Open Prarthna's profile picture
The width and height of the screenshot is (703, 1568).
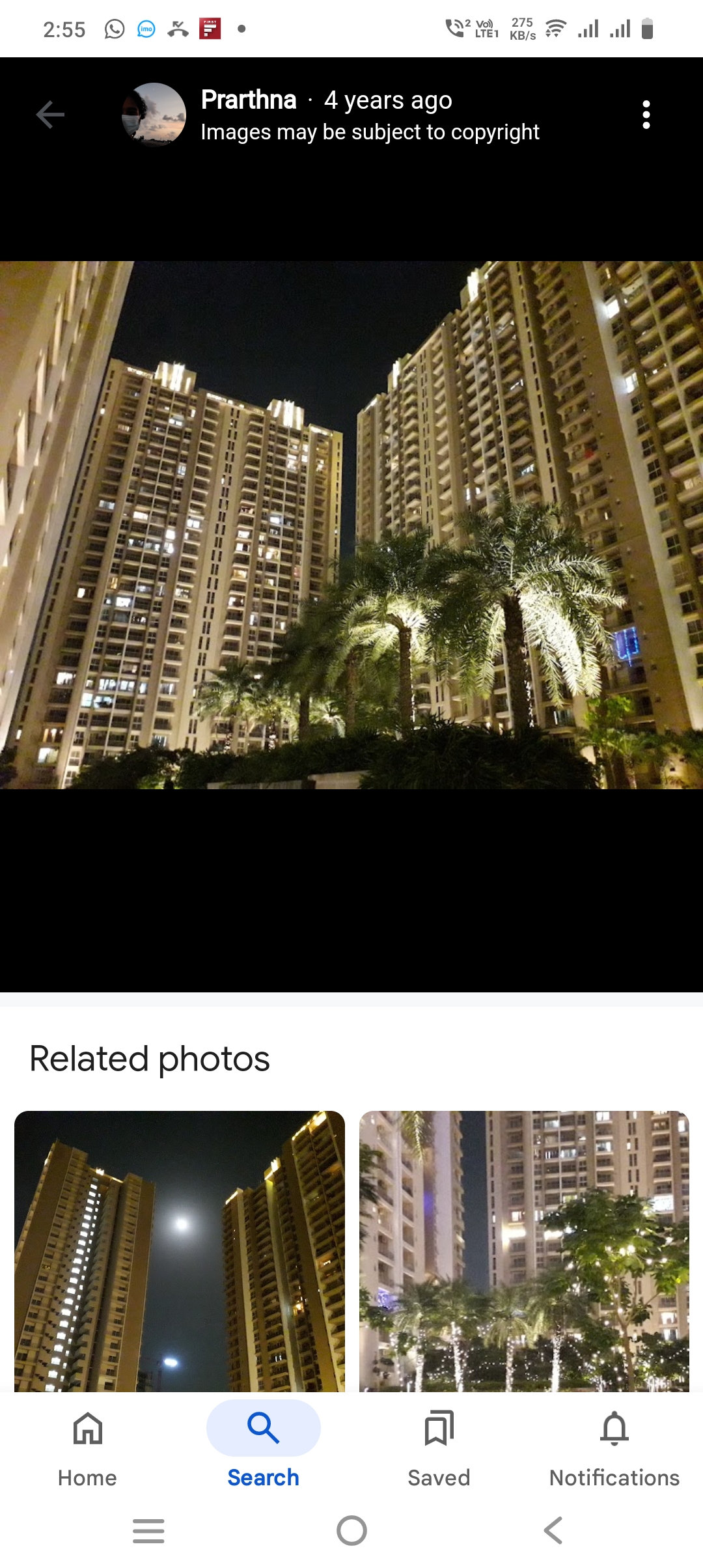(154, 115)
